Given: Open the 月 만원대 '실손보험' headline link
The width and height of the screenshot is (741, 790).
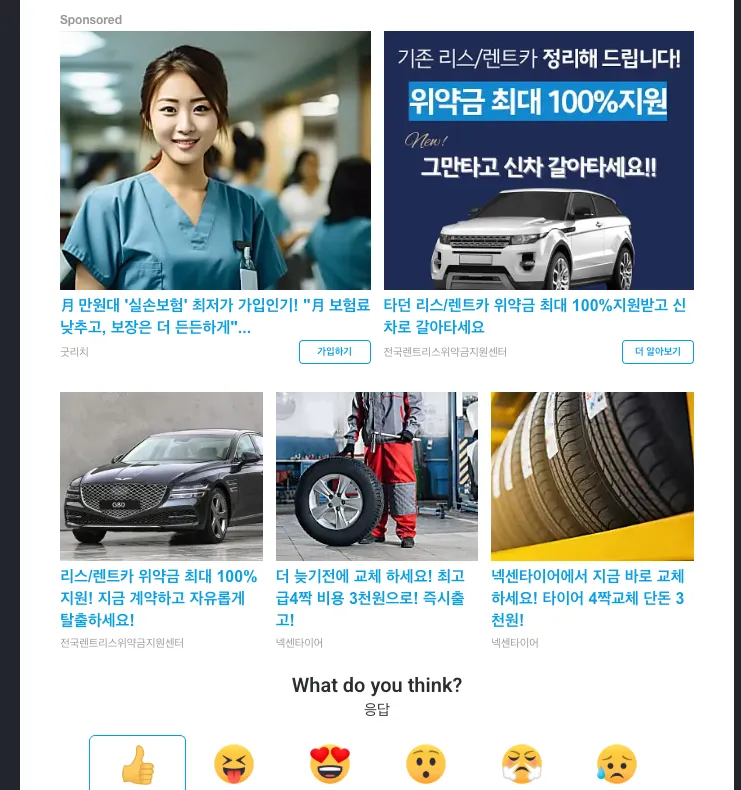Looking at the screenshot, I should 215,316.
